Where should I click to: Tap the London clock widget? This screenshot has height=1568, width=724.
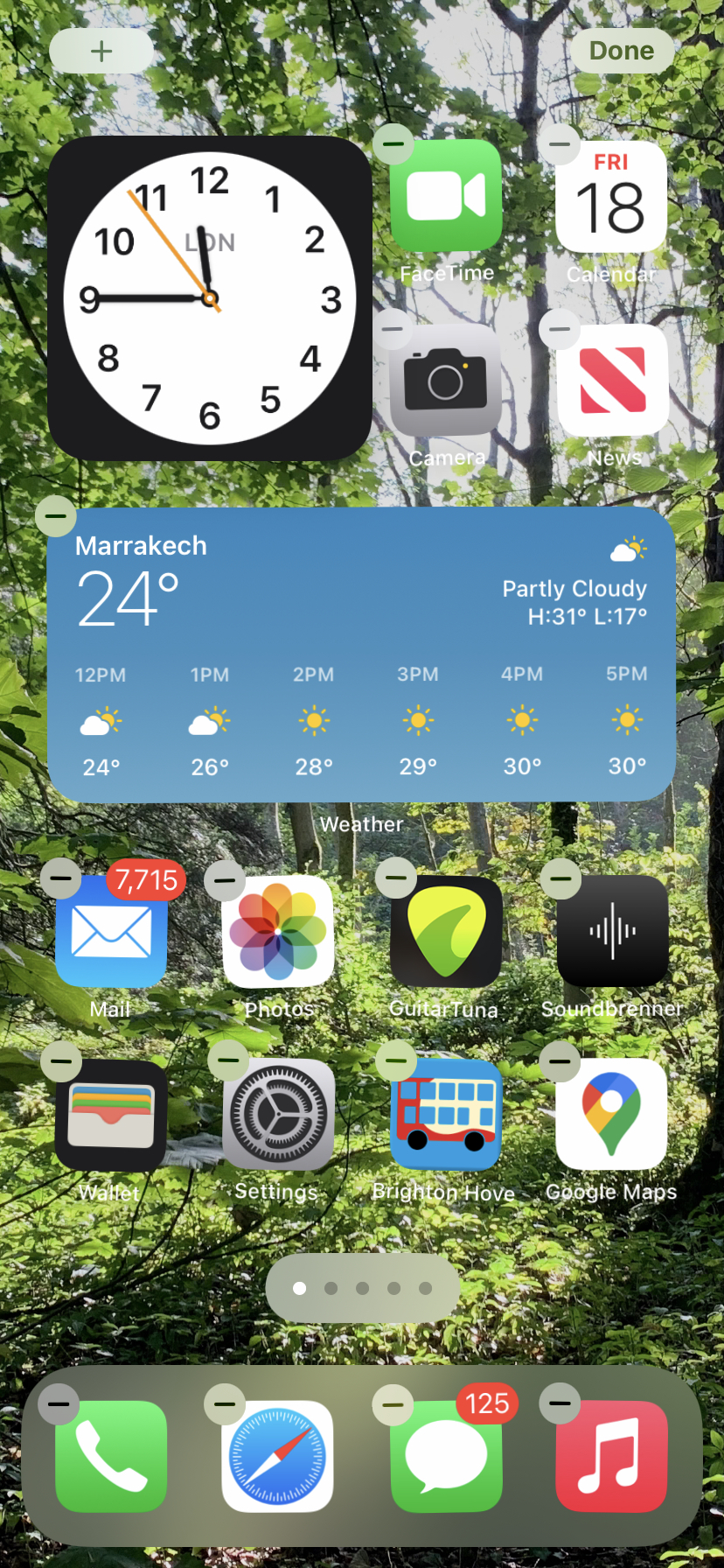210,298
